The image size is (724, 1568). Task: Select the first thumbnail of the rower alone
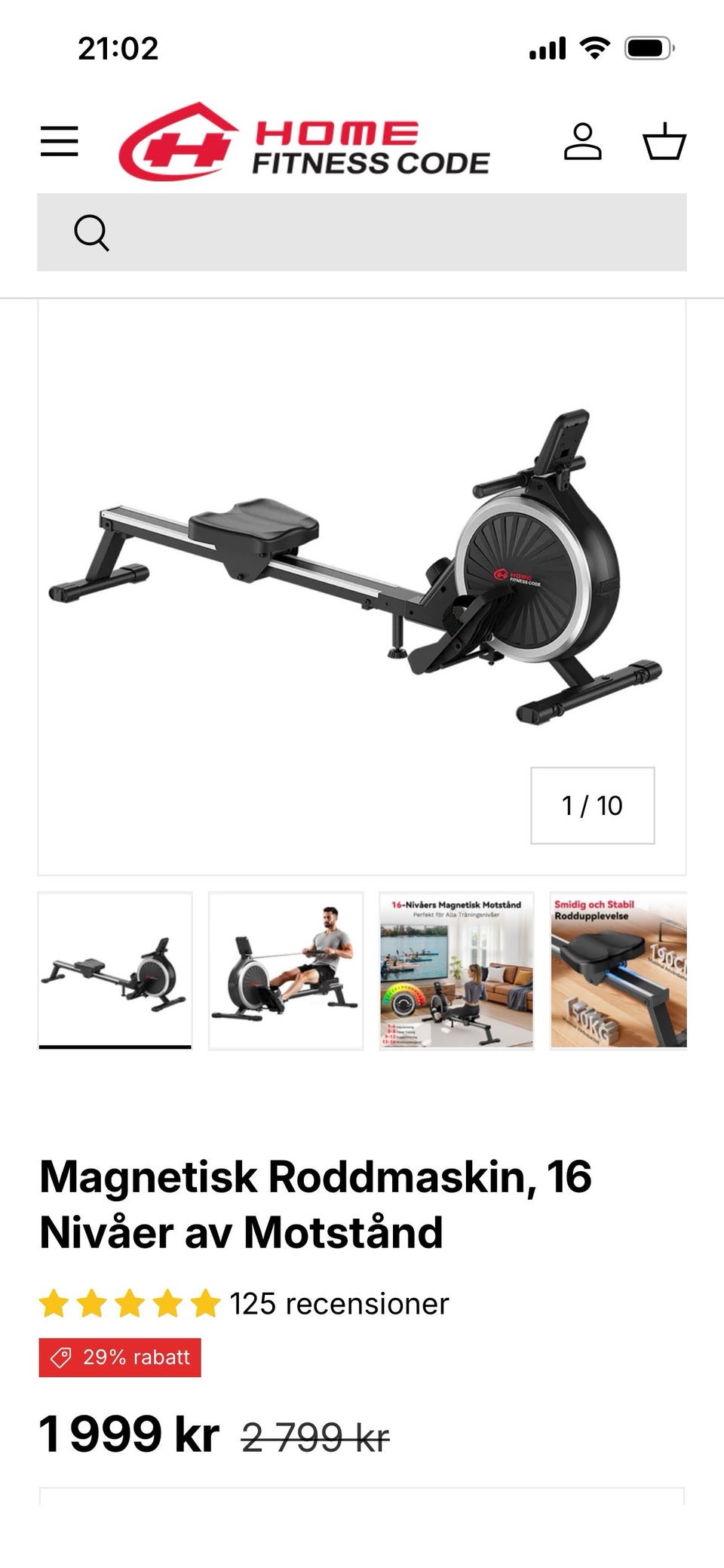tap(115, 970)
